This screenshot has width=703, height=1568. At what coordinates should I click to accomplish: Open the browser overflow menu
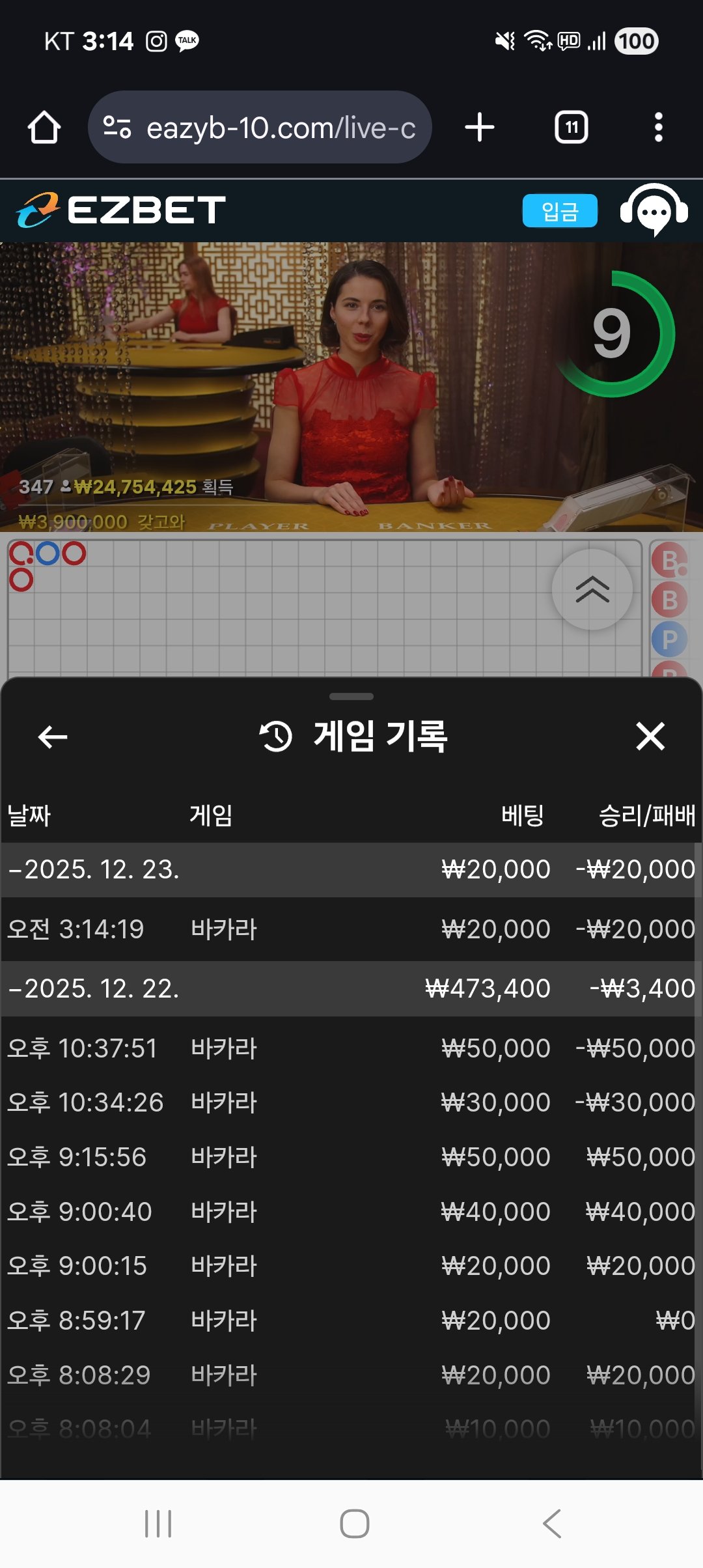pos(658,128)
